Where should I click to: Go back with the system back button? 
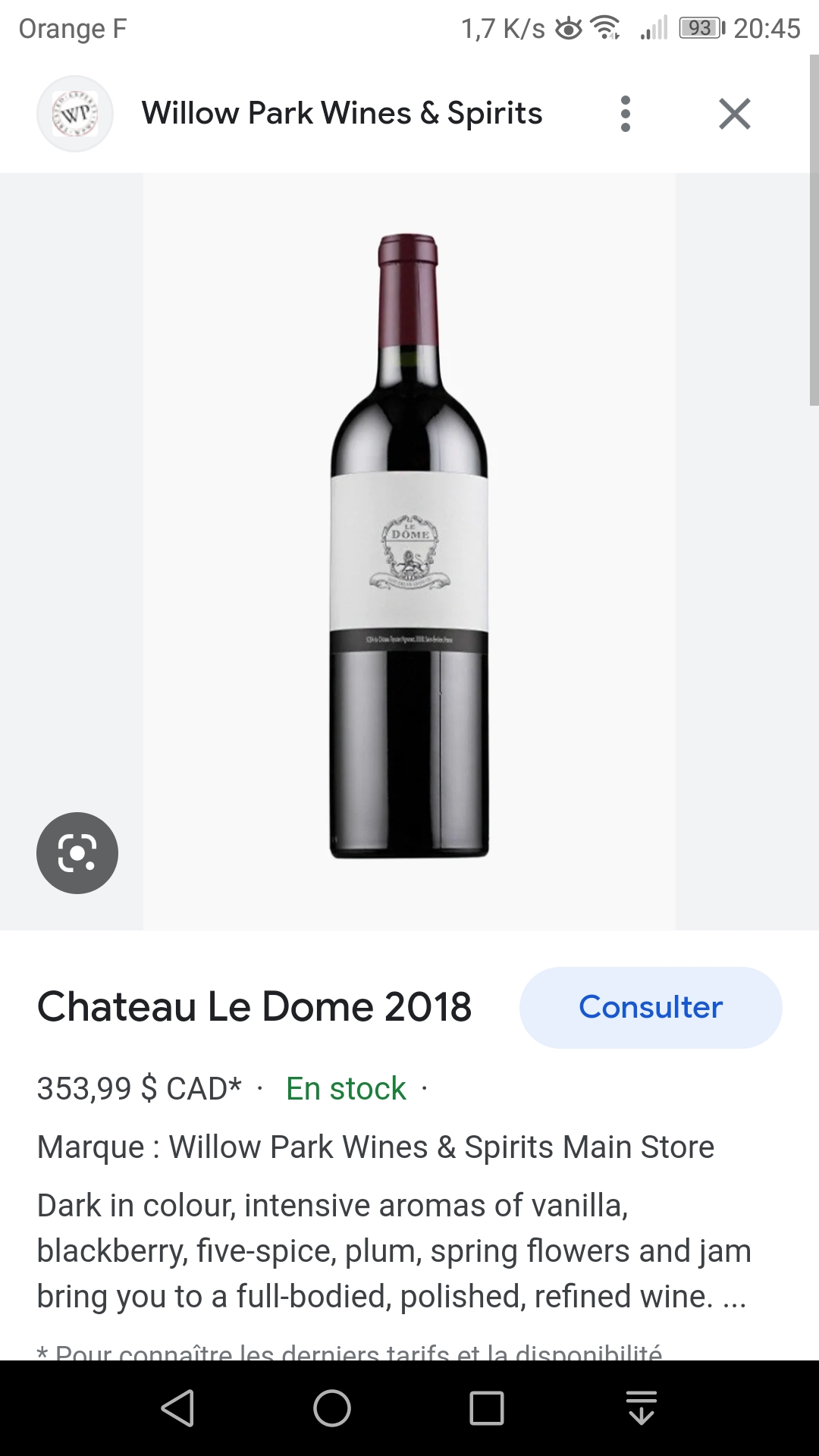pyautogui.click(x=178, y=1408)
